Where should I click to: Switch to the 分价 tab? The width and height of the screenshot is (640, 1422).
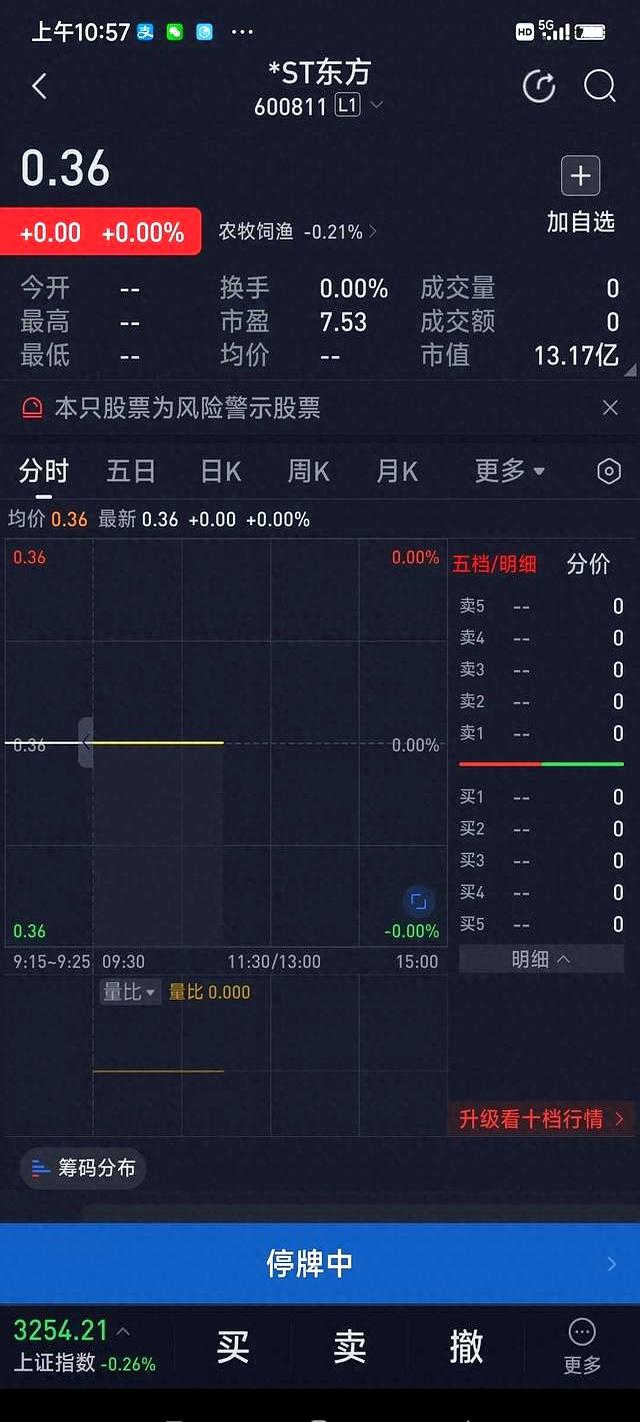coord(588,564)
